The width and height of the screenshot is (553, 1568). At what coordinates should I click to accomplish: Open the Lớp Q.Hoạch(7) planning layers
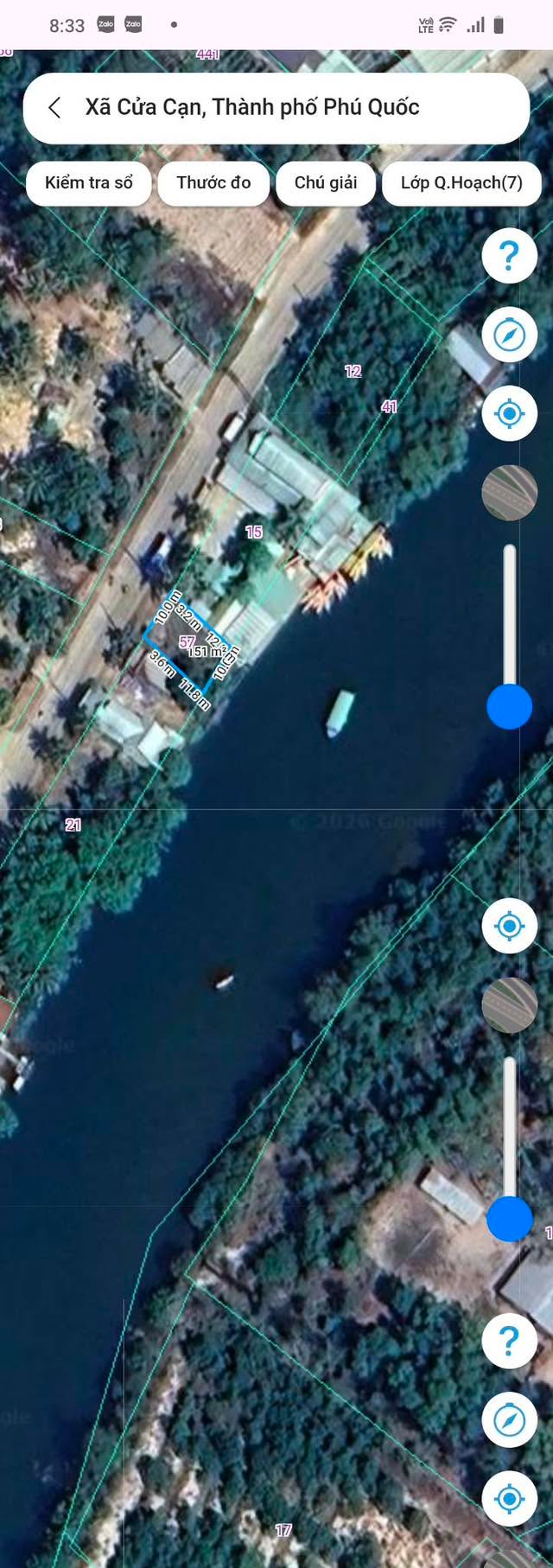coord(461,182)
